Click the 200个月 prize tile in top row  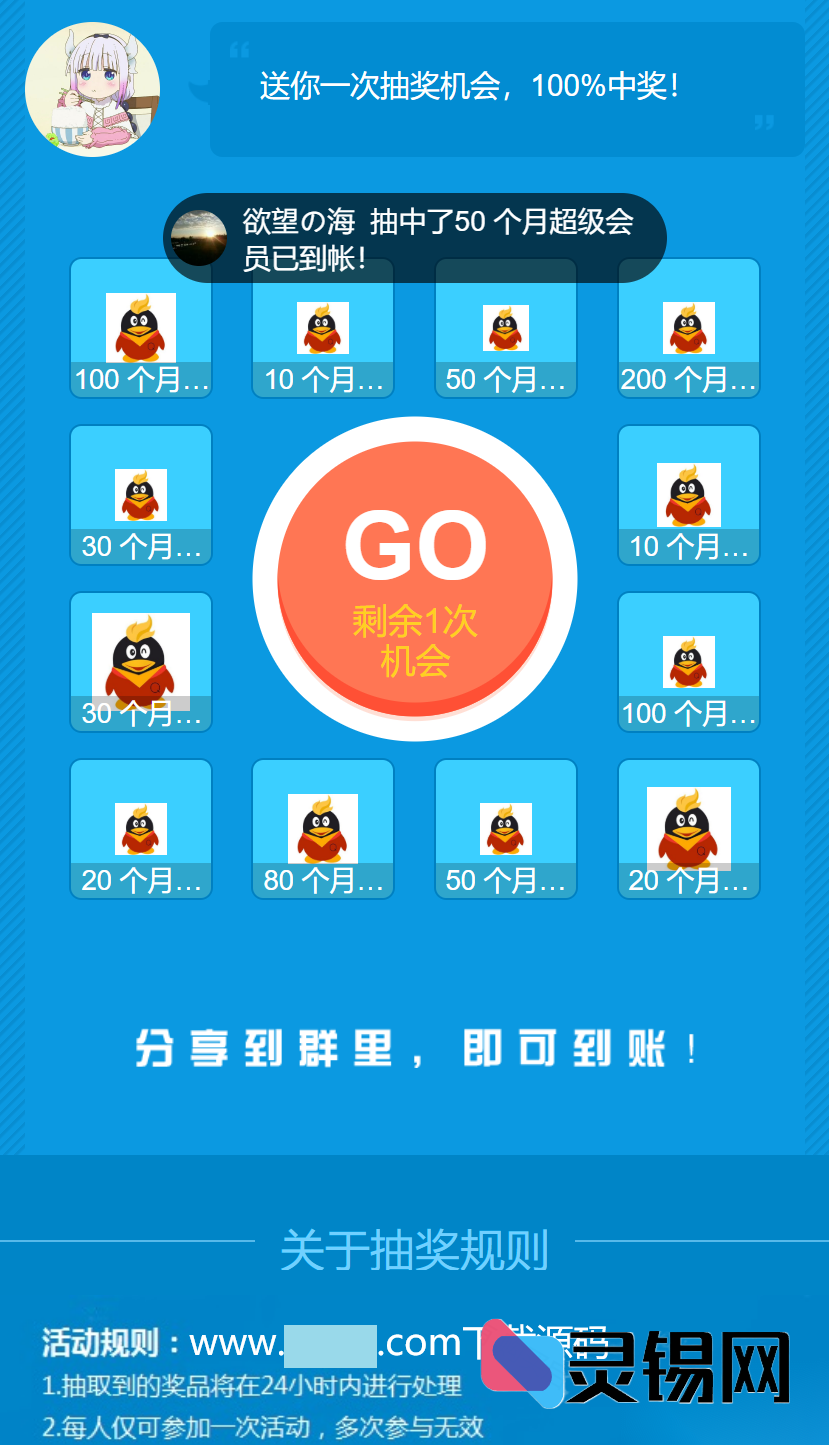click(x=688, y=328)
